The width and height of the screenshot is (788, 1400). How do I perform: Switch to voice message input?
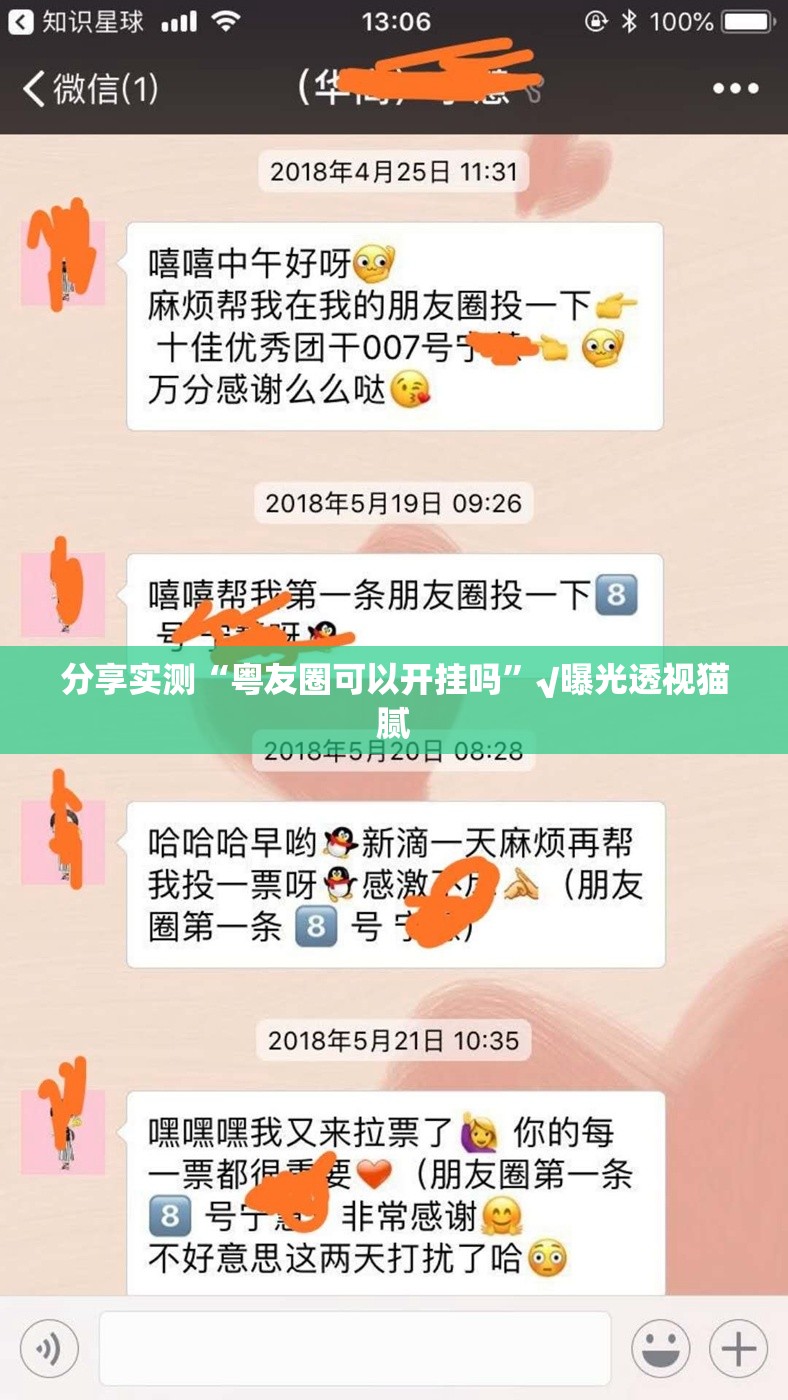(x=50, y=1346)
